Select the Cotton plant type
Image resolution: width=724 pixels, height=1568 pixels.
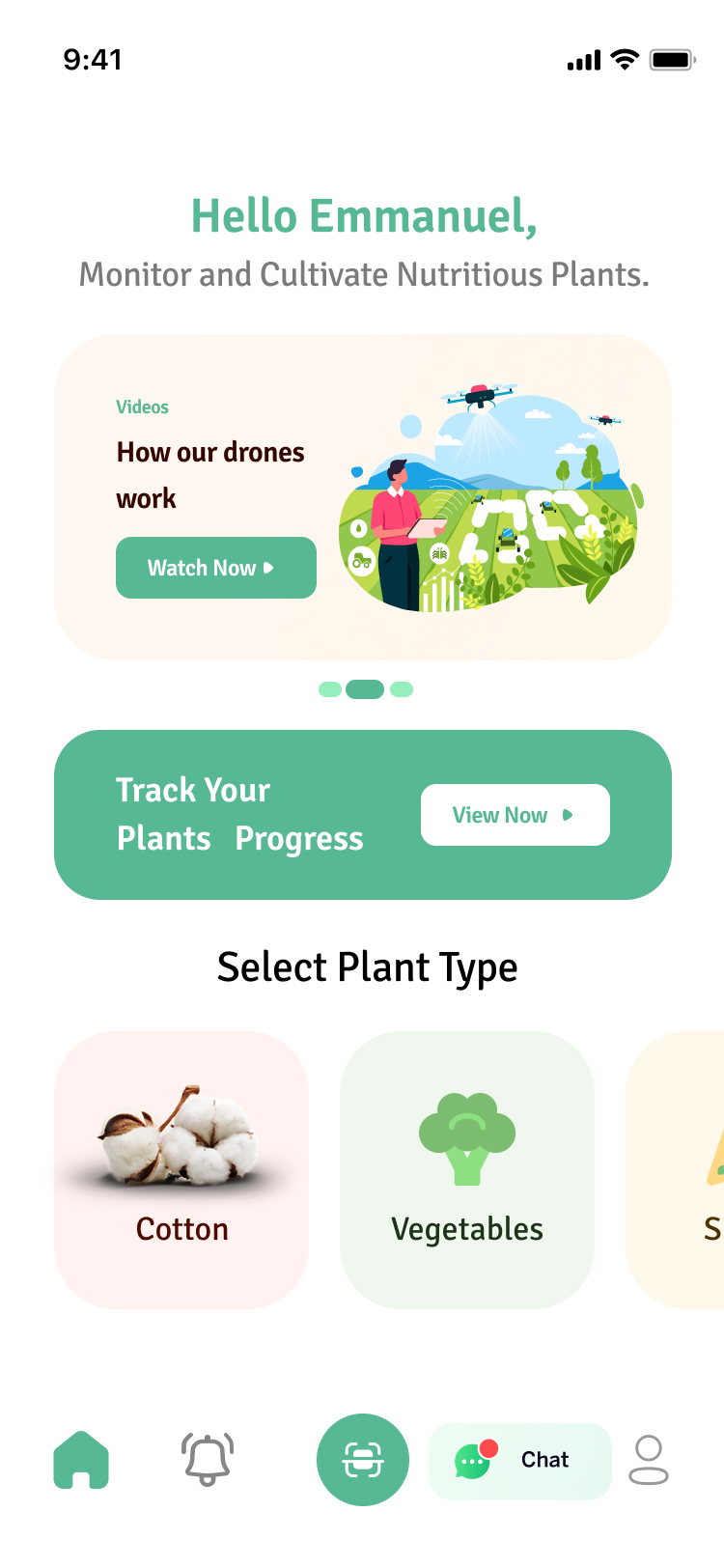[x=181, y=1170]
